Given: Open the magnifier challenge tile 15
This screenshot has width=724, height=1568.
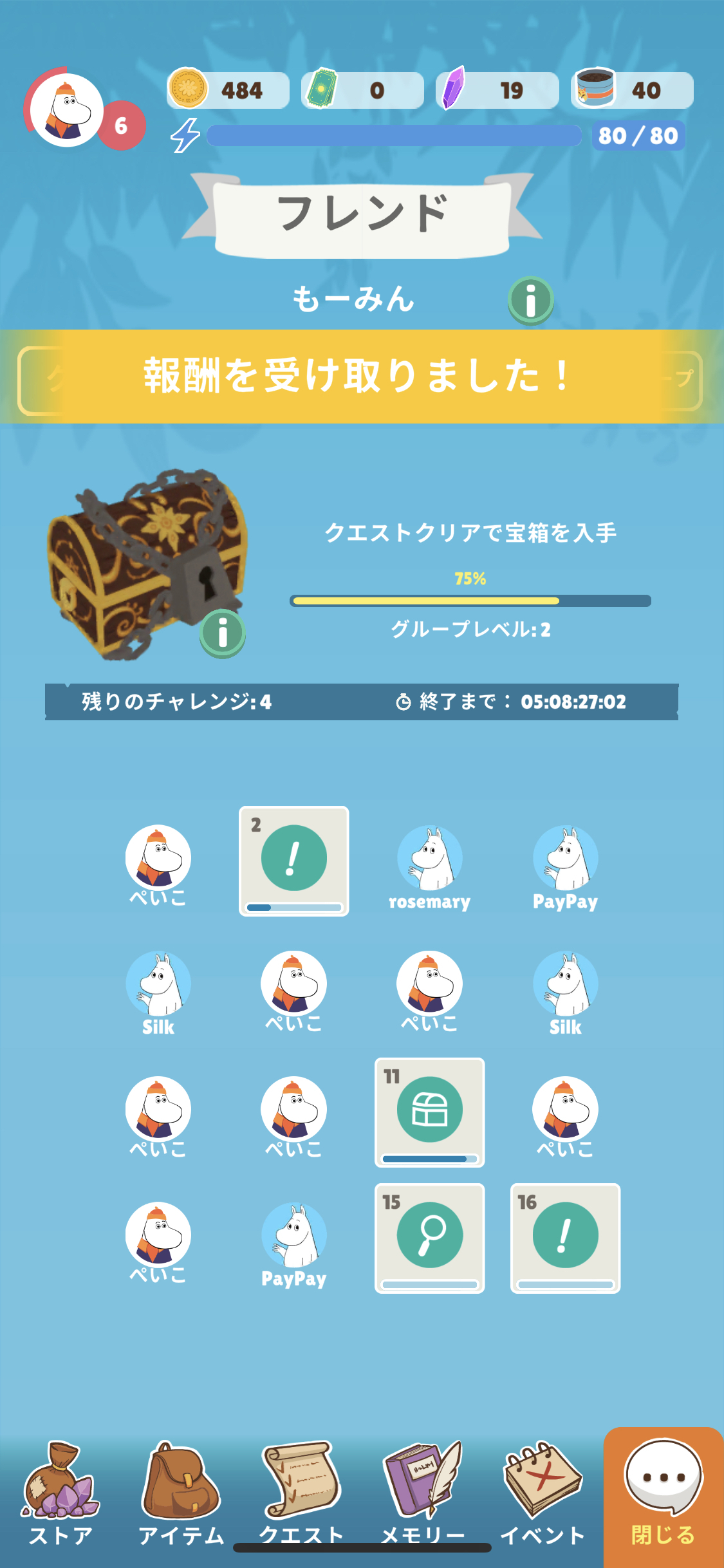Looking at the screenshot, I should point(430,1238).
